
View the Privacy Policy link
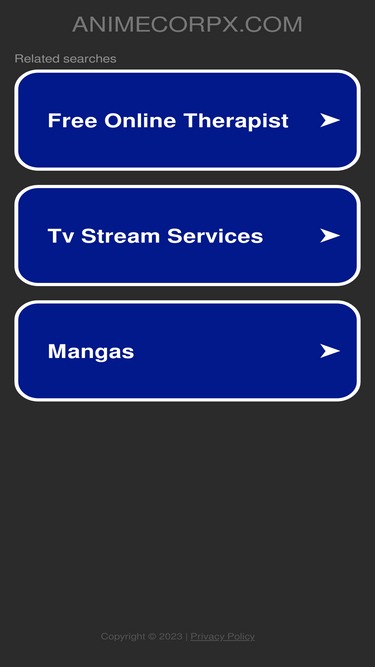pos(222,636)
